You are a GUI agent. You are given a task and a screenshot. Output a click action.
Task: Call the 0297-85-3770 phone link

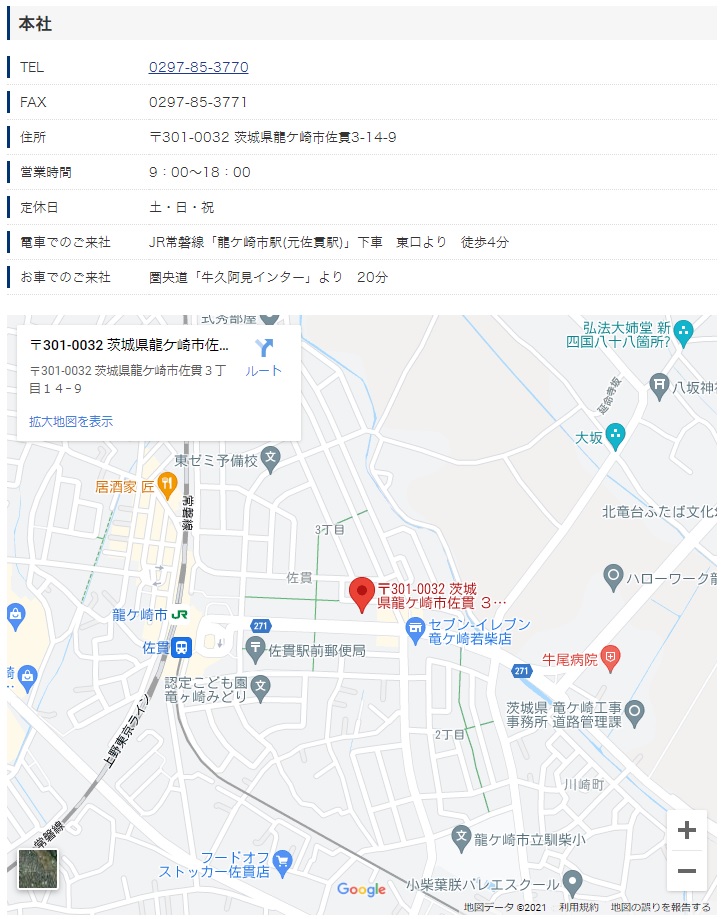point(198,67)
